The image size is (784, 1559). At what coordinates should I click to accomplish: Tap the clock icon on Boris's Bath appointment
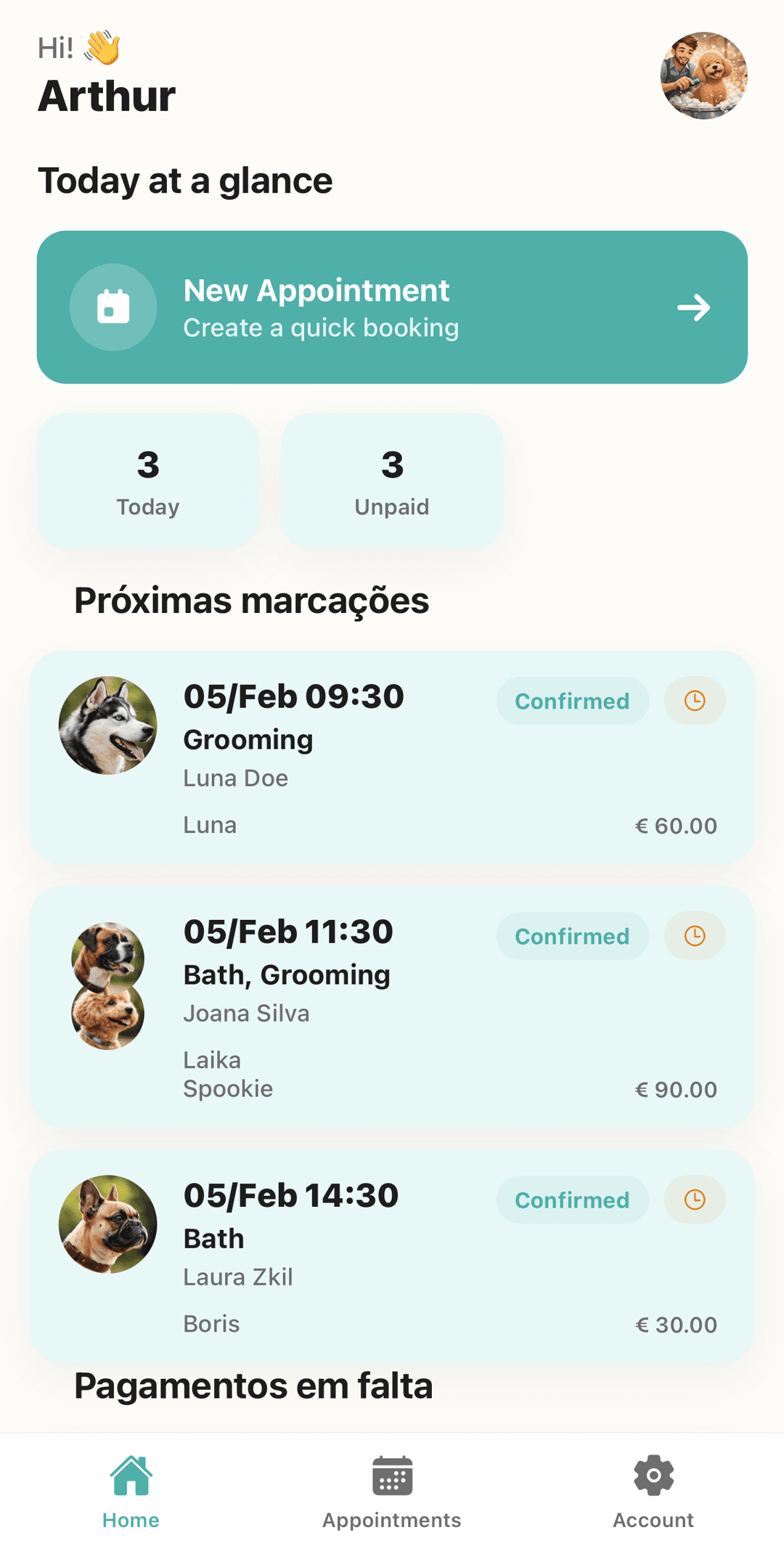(x=694, y=1200)
